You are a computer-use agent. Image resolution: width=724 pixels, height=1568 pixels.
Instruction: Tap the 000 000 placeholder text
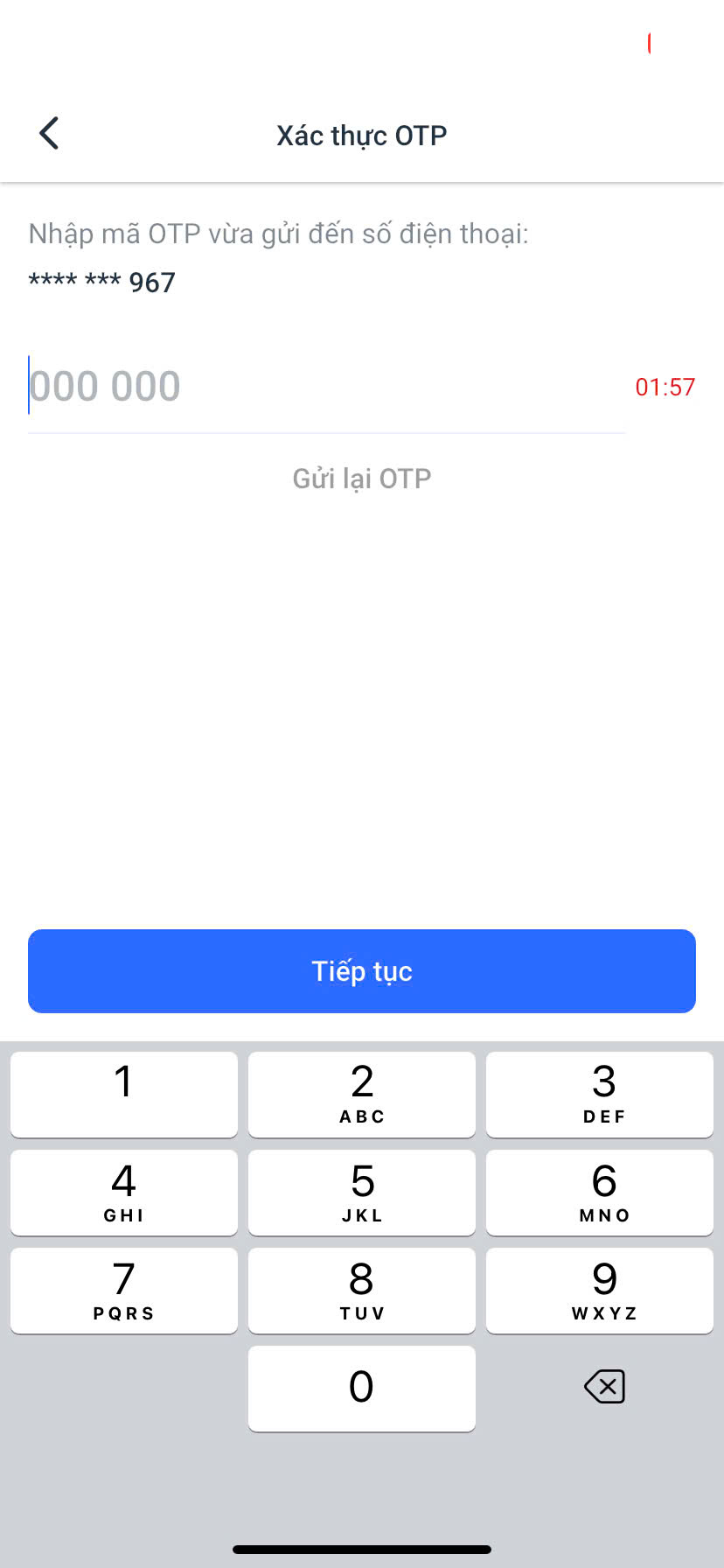click(x=104, y=385)
